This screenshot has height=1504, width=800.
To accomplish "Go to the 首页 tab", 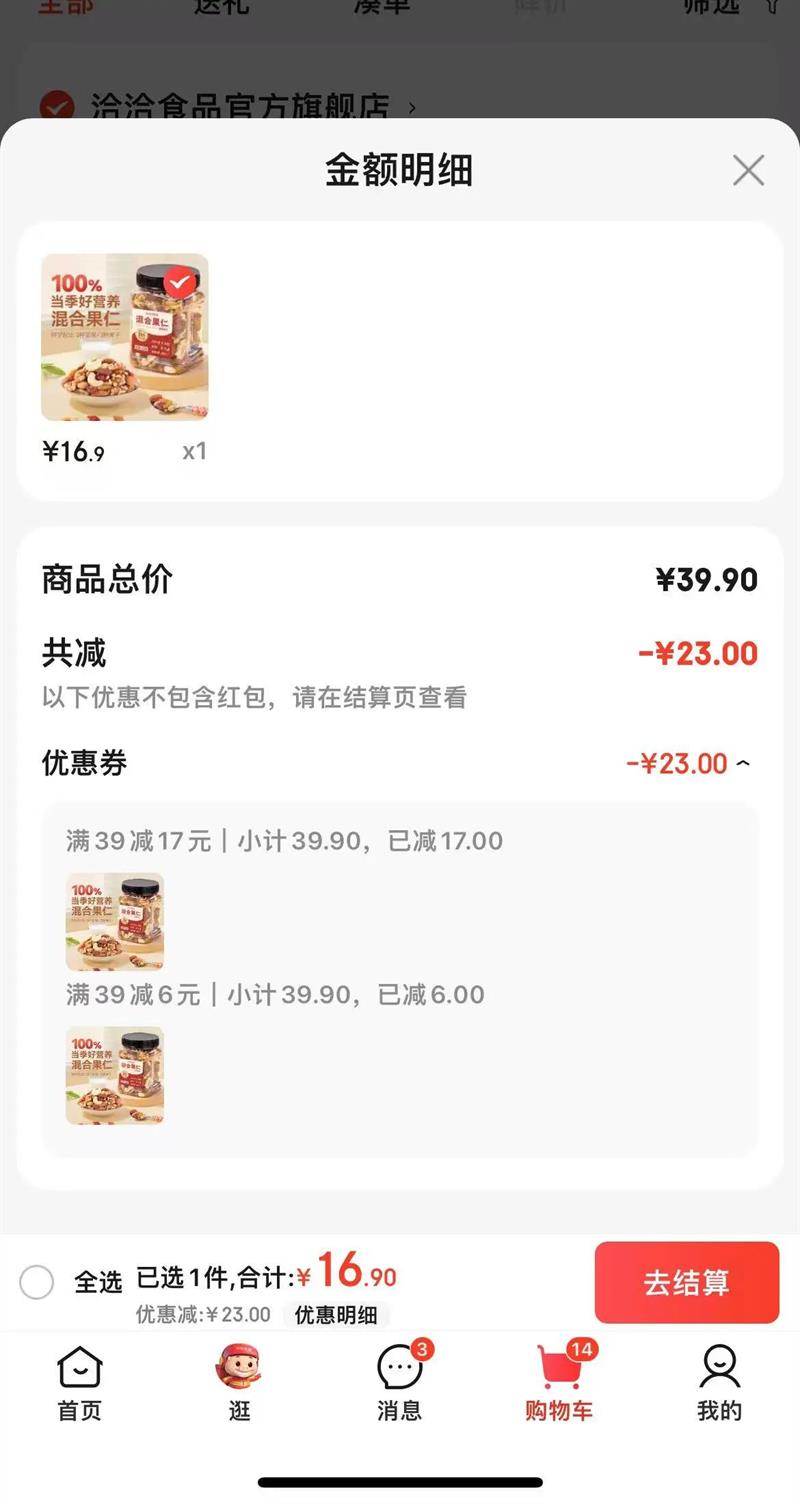I will pyautogui.click(x=80, y=1384).
